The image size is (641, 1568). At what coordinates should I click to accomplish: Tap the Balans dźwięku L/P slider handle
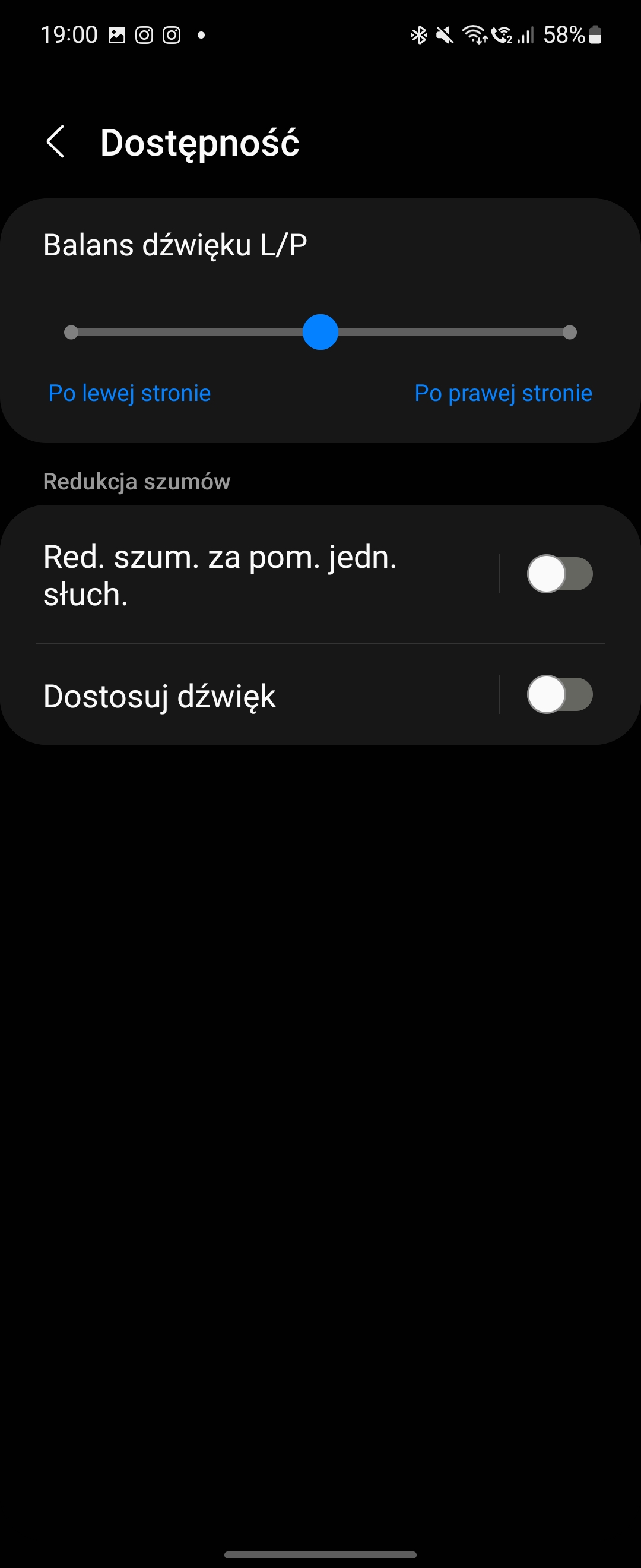tap(321, 333)
